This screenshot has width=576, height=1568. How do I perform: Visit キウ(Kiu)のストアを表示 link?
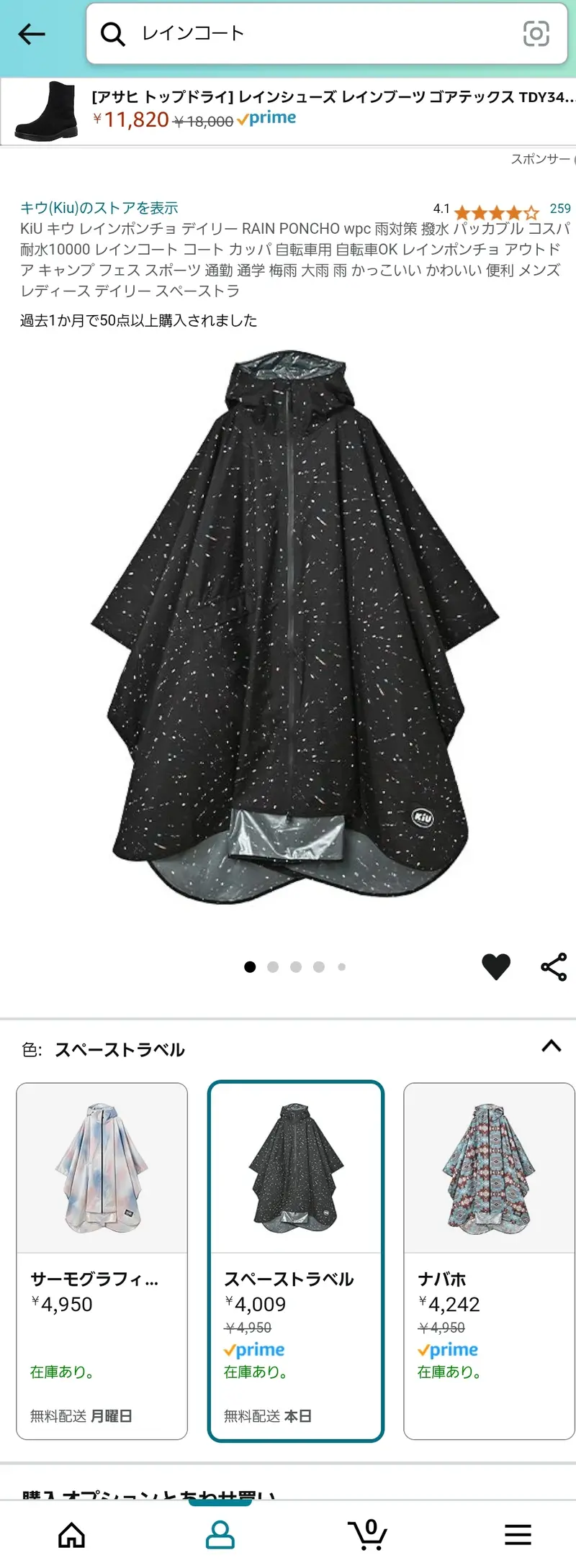[99, 208]
